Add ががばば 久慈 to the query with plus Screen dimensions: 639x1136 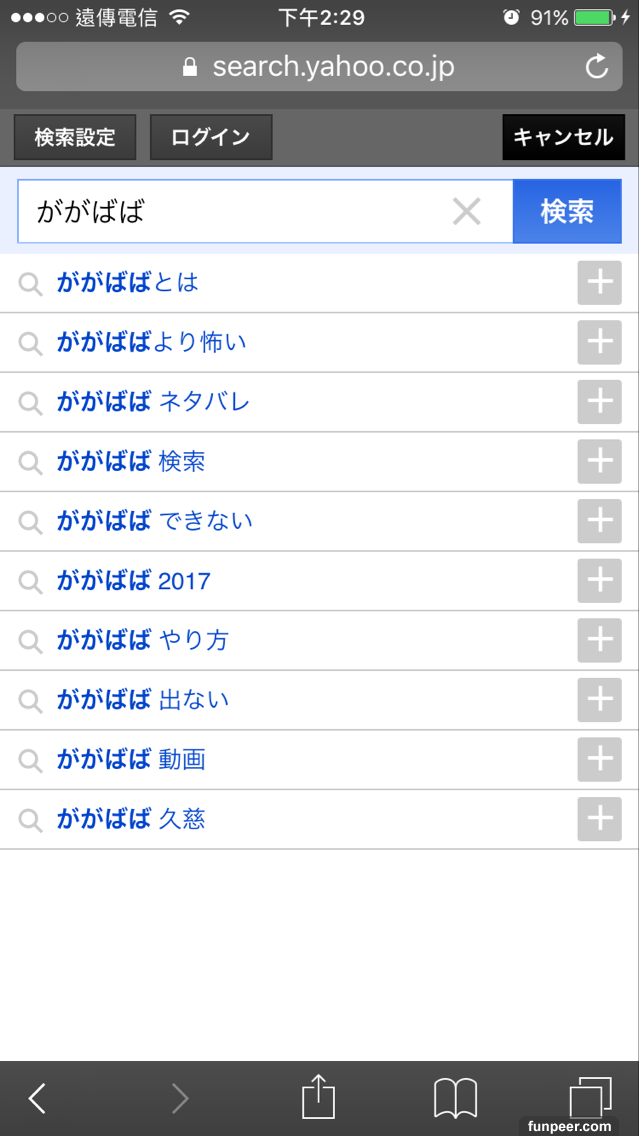click(x=599, y=819)
